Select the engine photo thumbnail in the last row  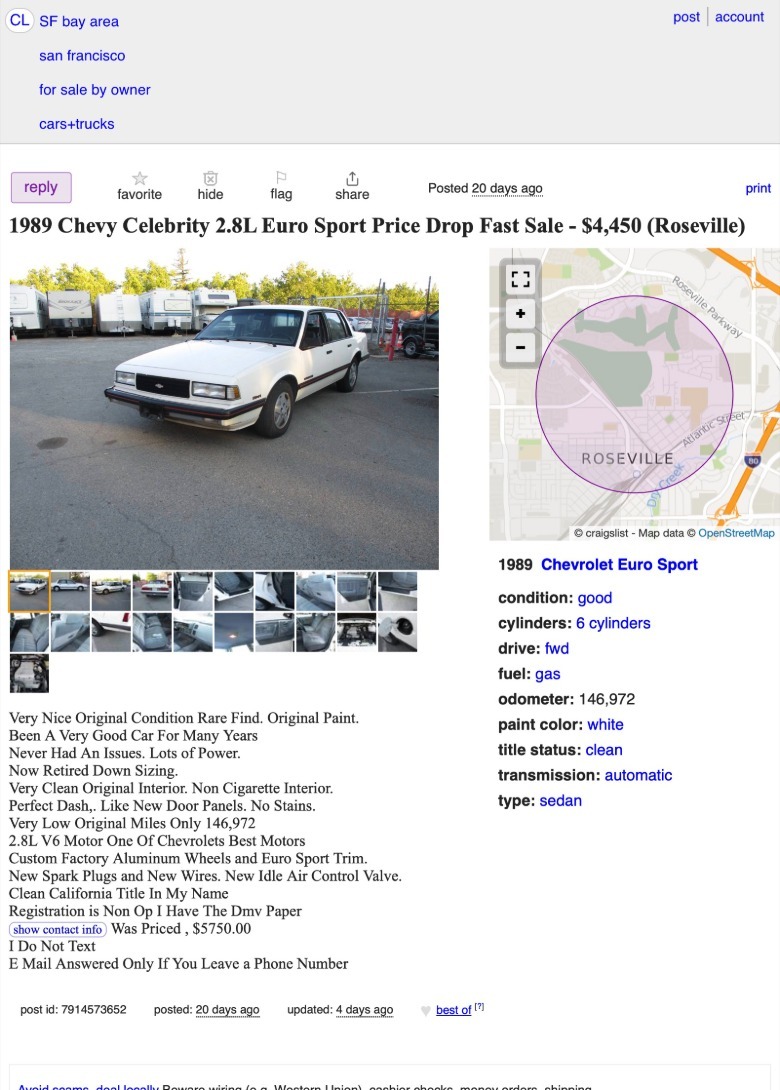coord(29,673)
